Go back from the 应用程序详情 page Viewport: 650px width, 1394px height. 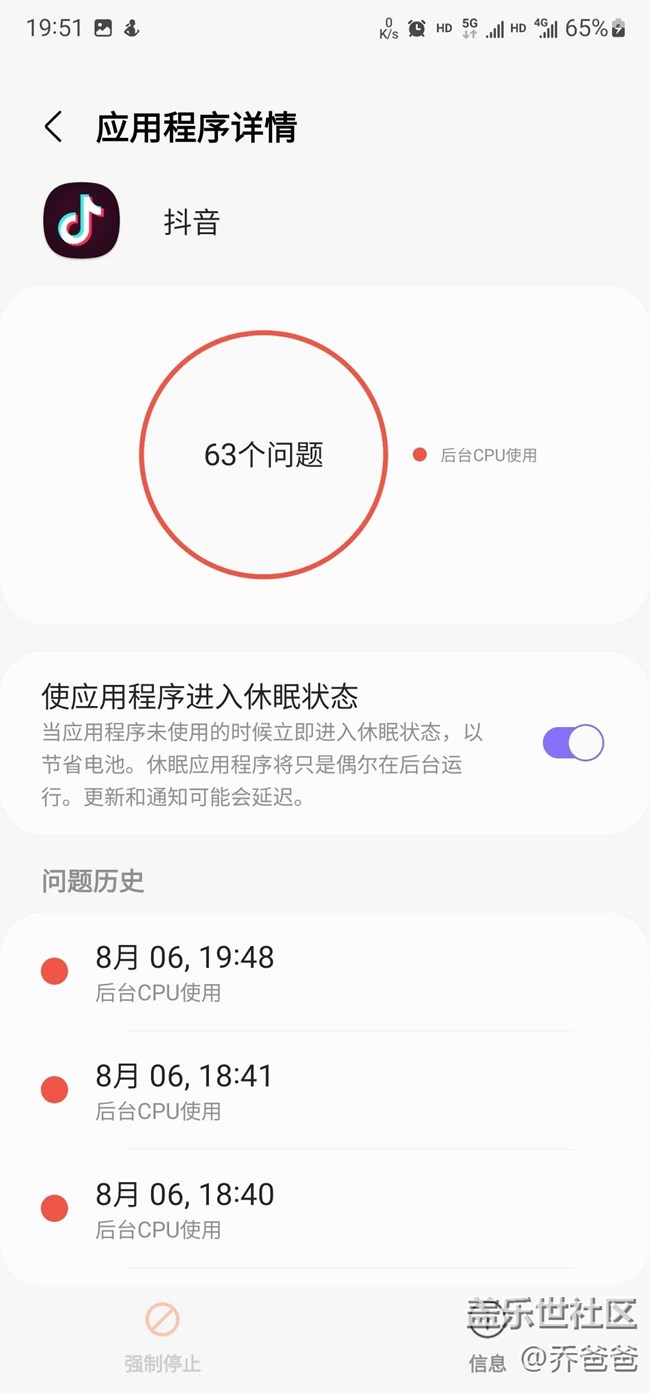pos(53,127)
